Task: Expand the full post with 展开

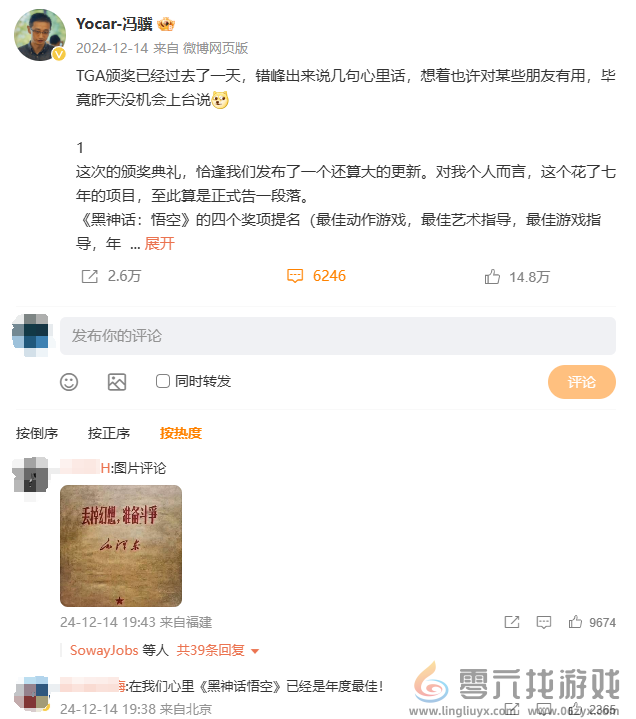Action: click(160, 243)
